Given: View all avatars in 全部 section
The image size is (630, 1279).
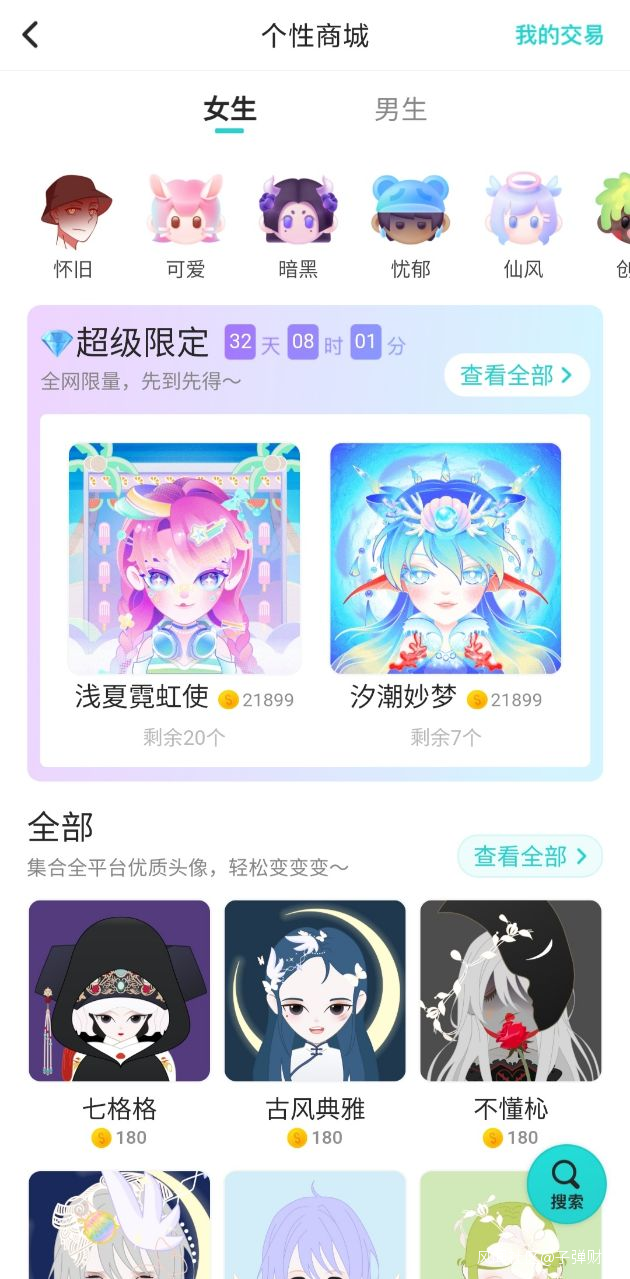Looking at the screenshot, I should click(530, 857).
